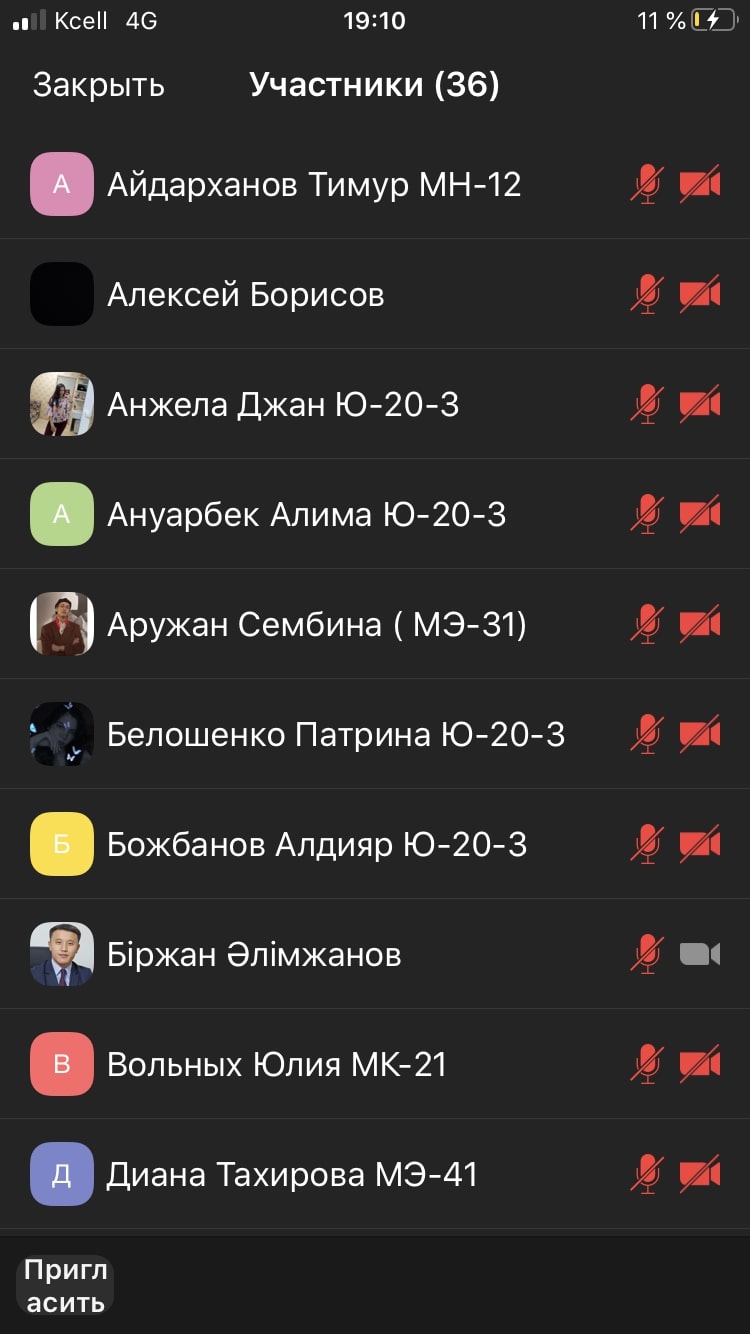Open participant Айдарханов Тимур МН-12

[x=314, y=185]
